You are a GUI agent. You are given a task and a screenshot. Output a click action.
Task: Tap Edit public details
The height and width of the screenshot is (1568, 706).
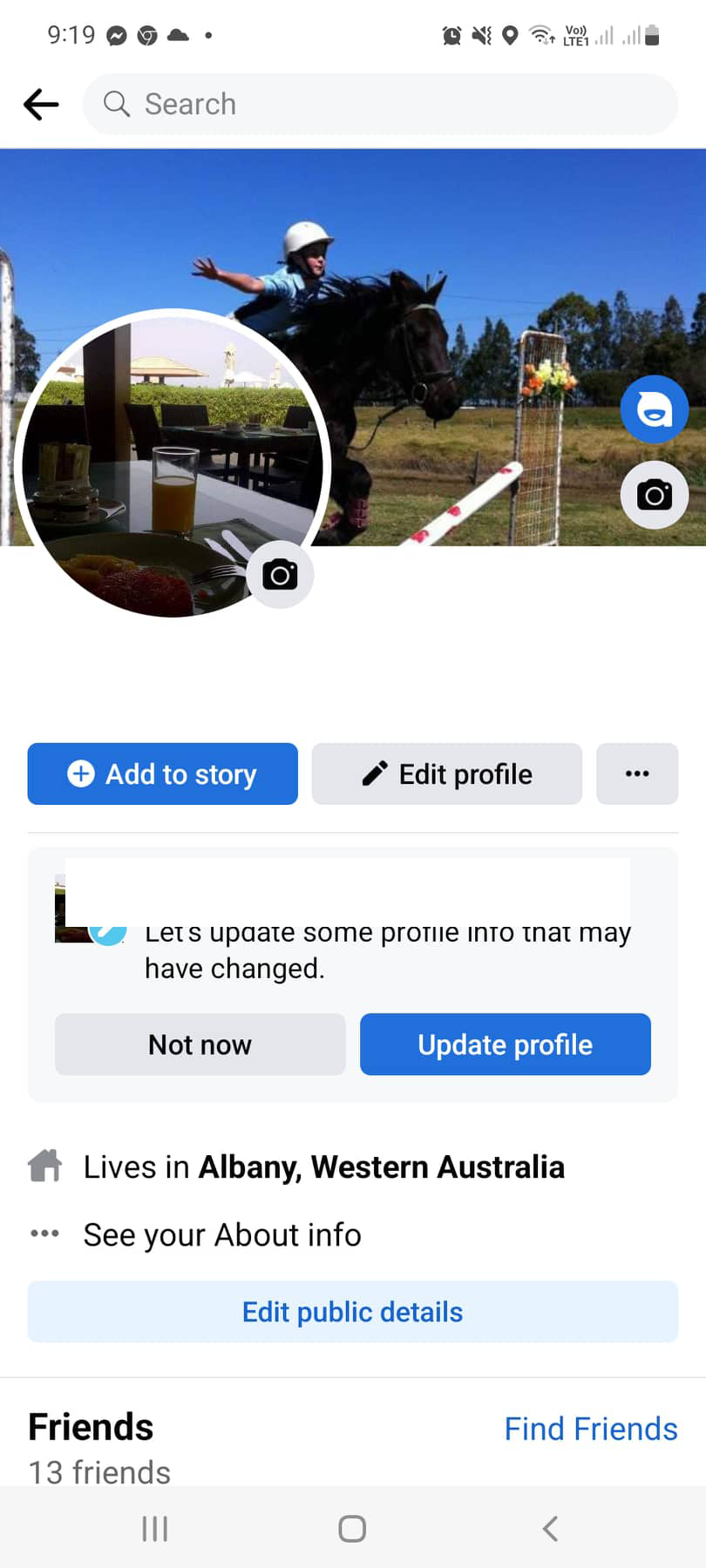[x=352, y=1311]
